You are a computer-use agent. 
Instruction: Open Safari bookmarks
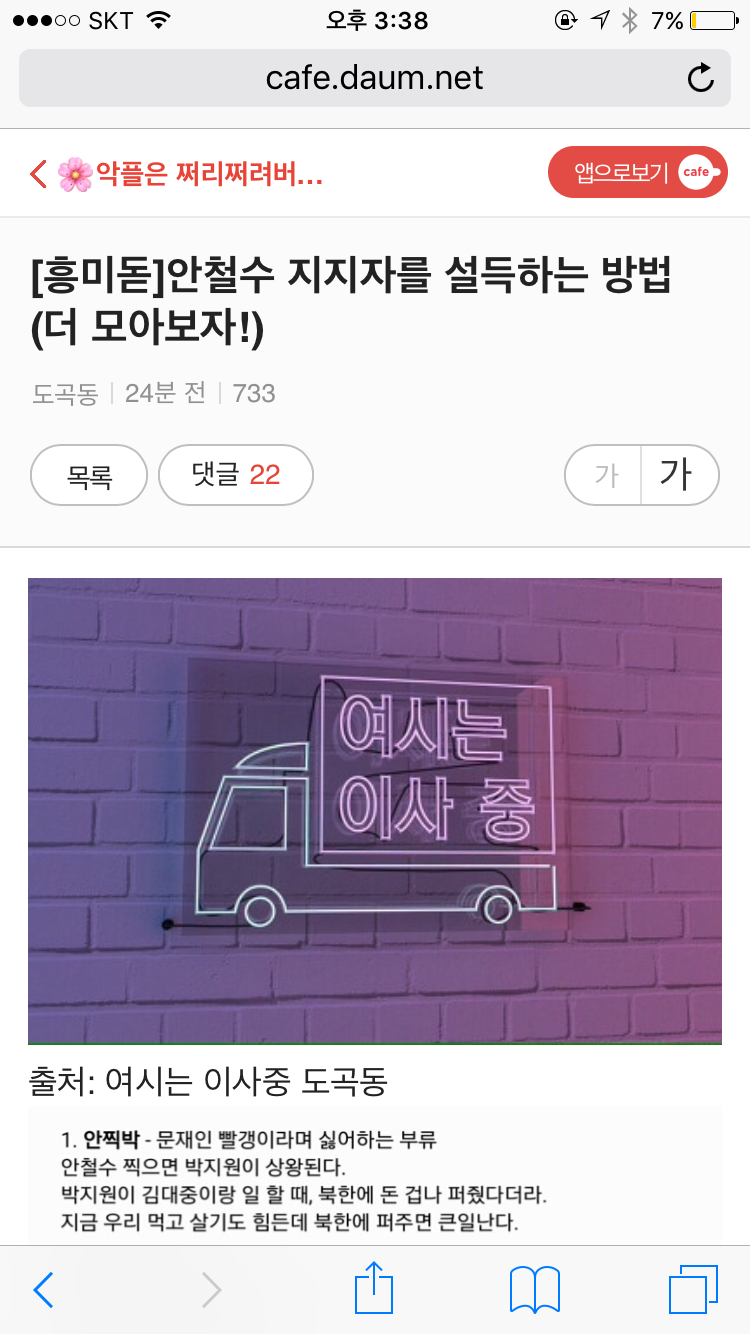[534, 1290]
